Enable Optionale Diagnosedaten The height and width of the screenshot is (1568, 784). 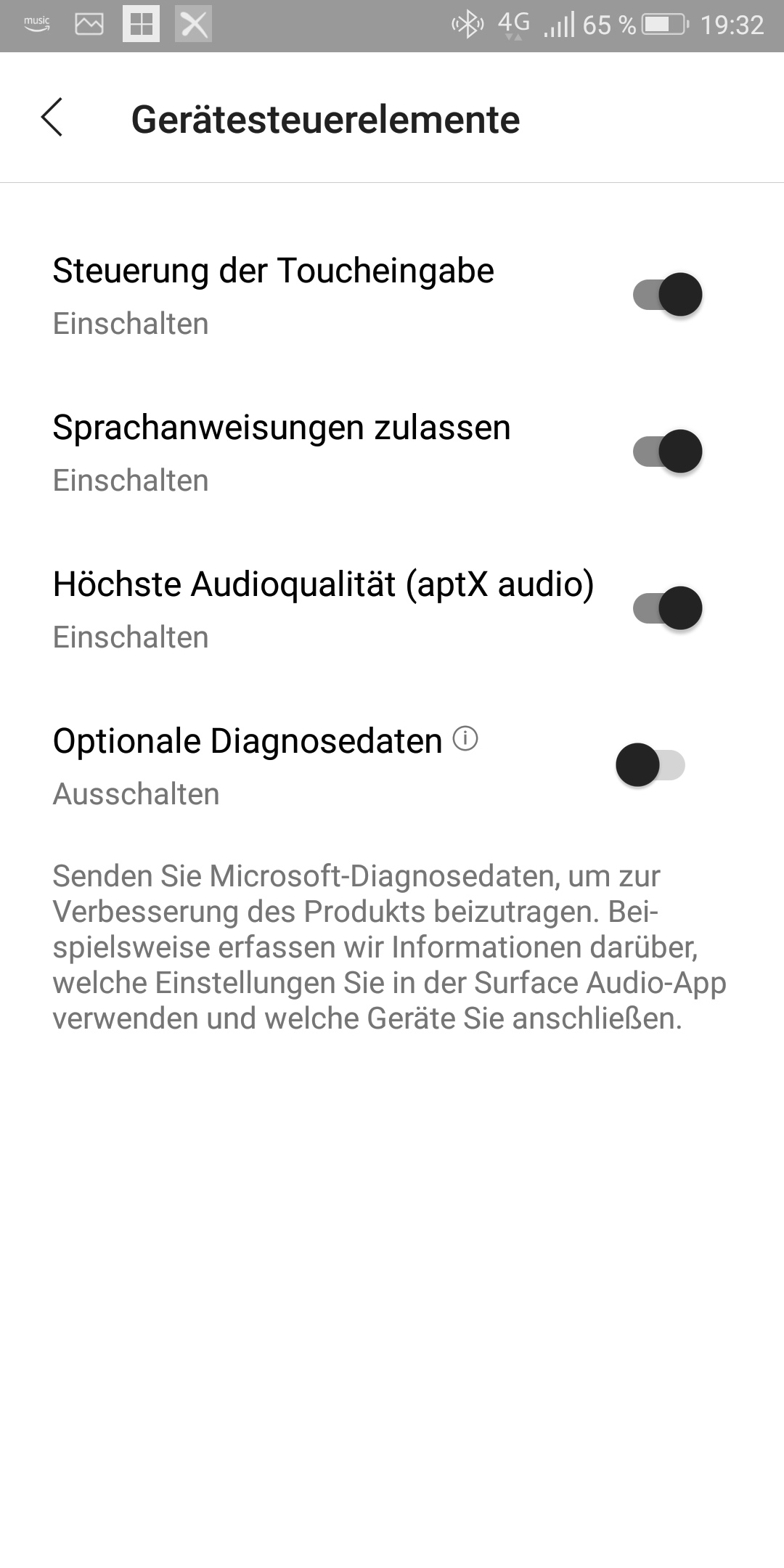[650, 765]
